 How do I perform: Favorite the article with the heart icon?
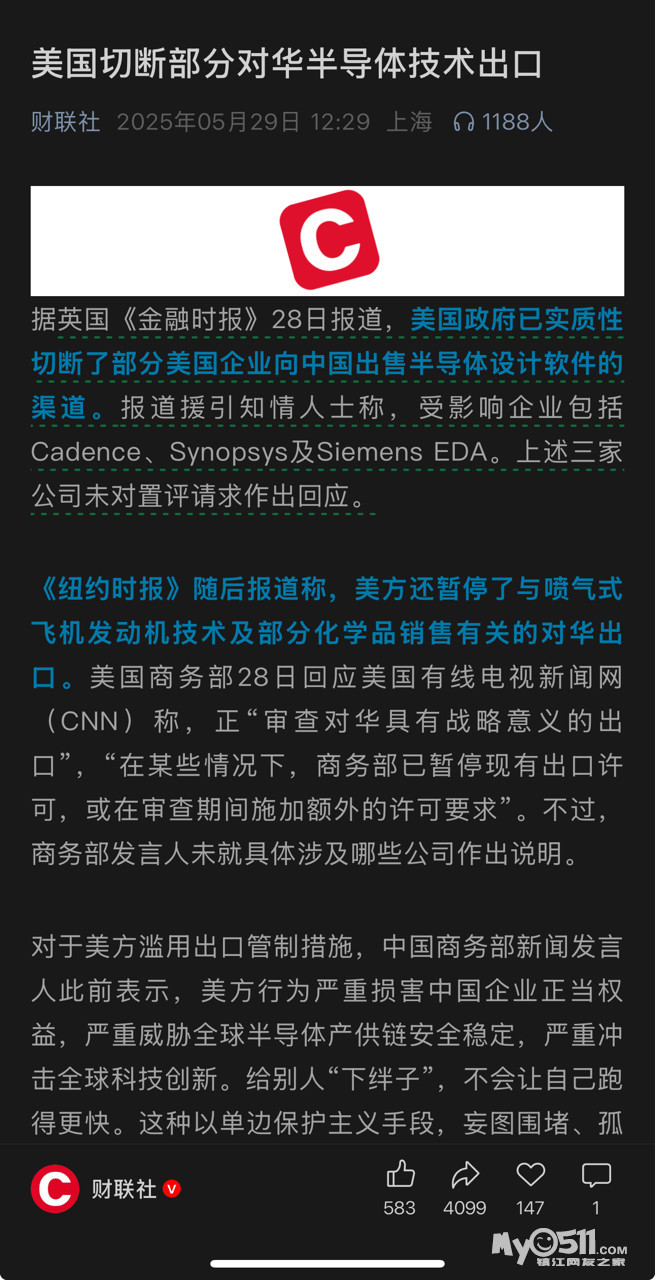coord(531,1174)
